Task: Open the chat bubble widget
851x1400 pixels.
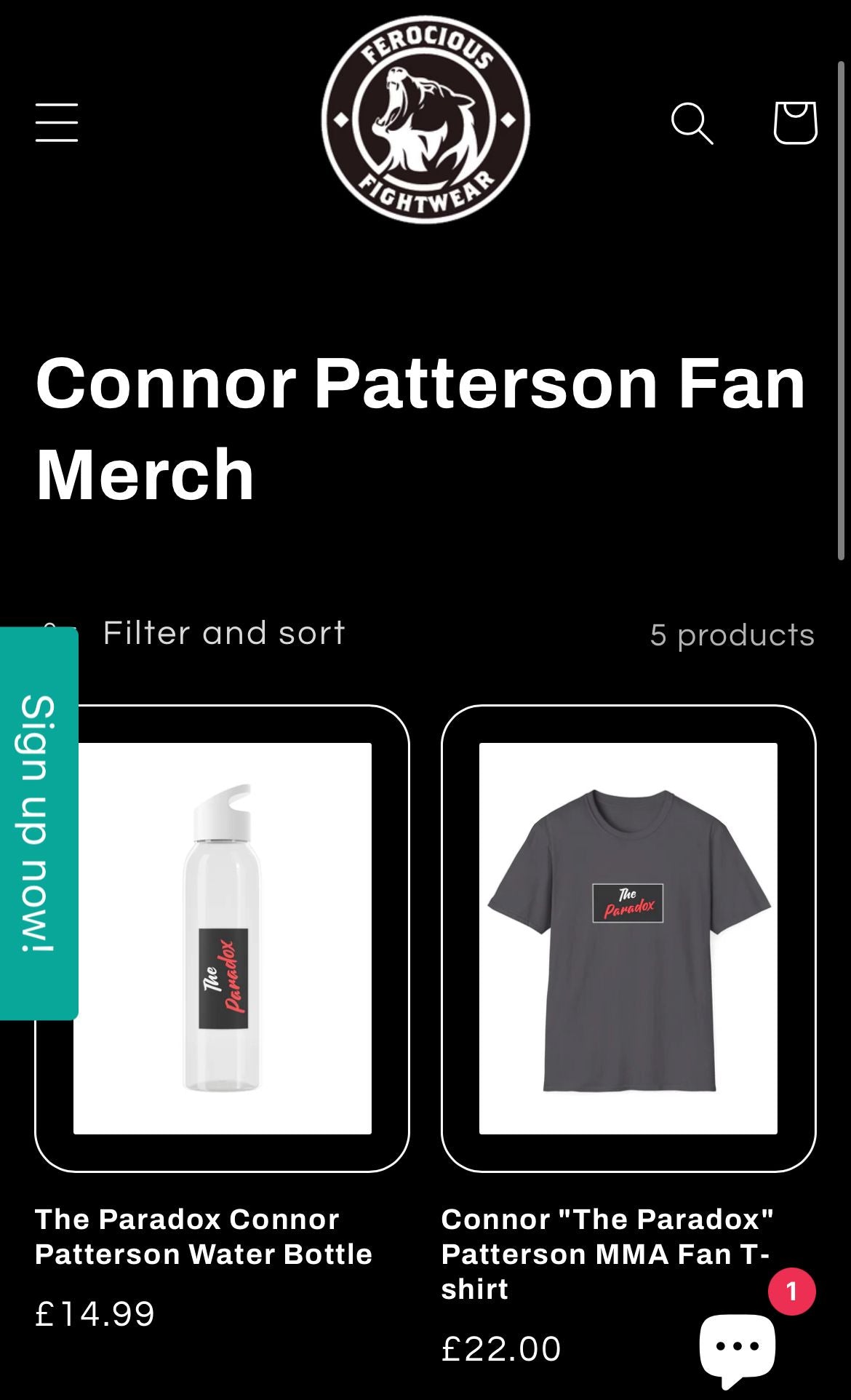Action: [737, 1346]
